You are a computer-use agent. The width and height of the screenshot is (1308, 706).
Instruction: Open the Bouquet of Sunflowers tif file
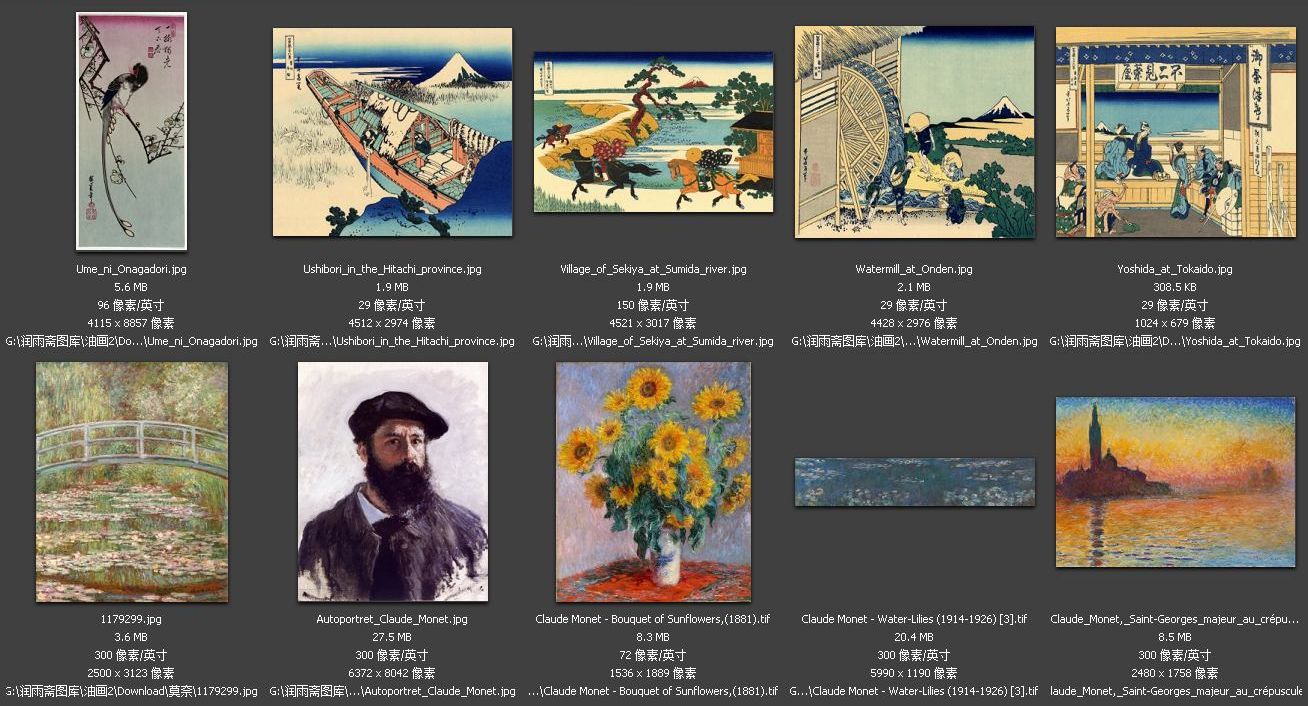pos(653,482)
